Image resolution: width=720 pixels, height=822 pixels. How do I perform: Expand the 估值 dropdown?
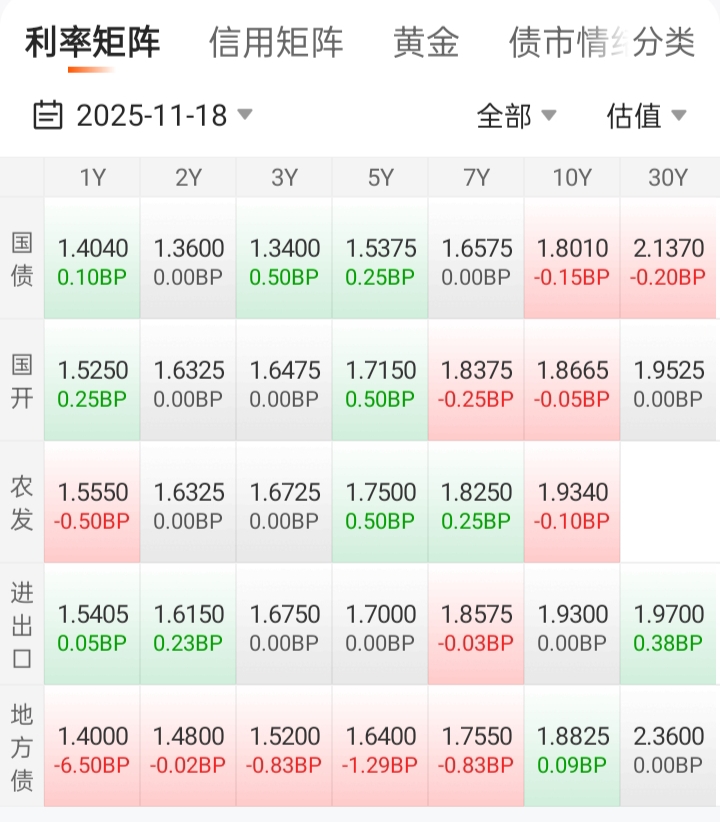[647, 116]
